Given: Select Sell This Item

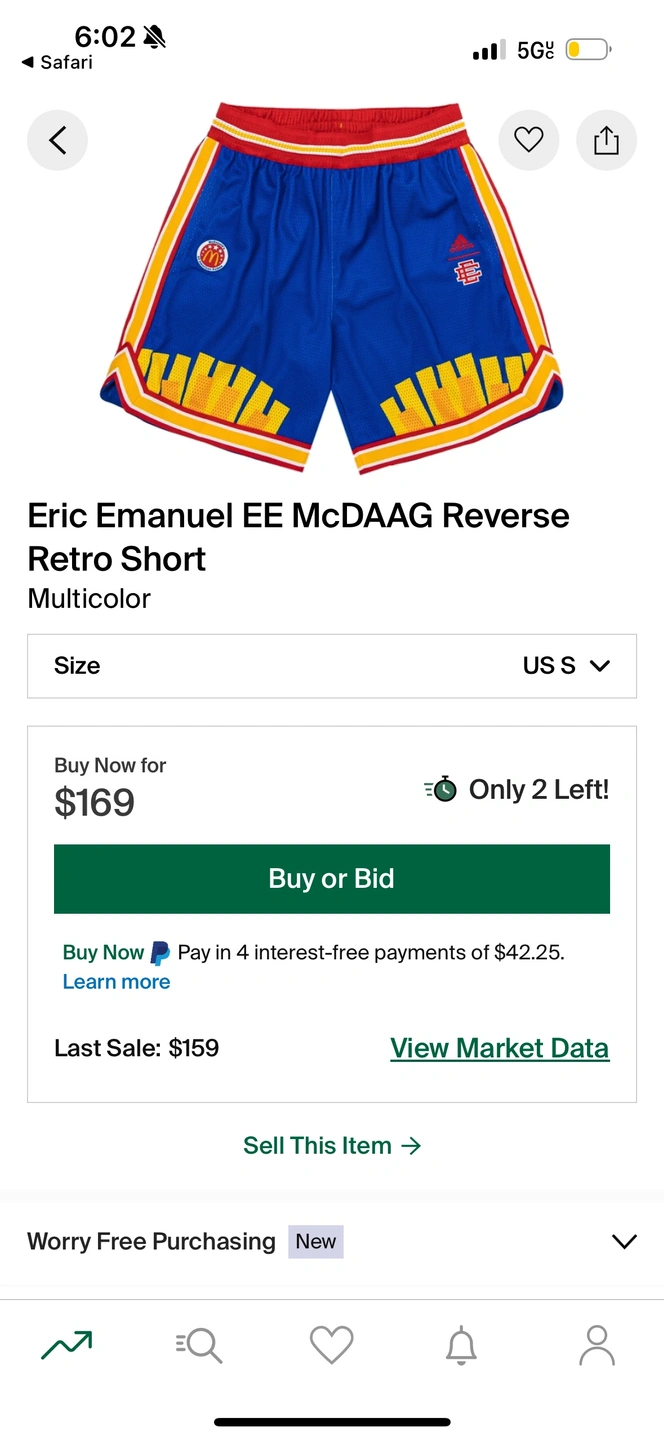Looking at the screenshot, I should (332, 1146).
